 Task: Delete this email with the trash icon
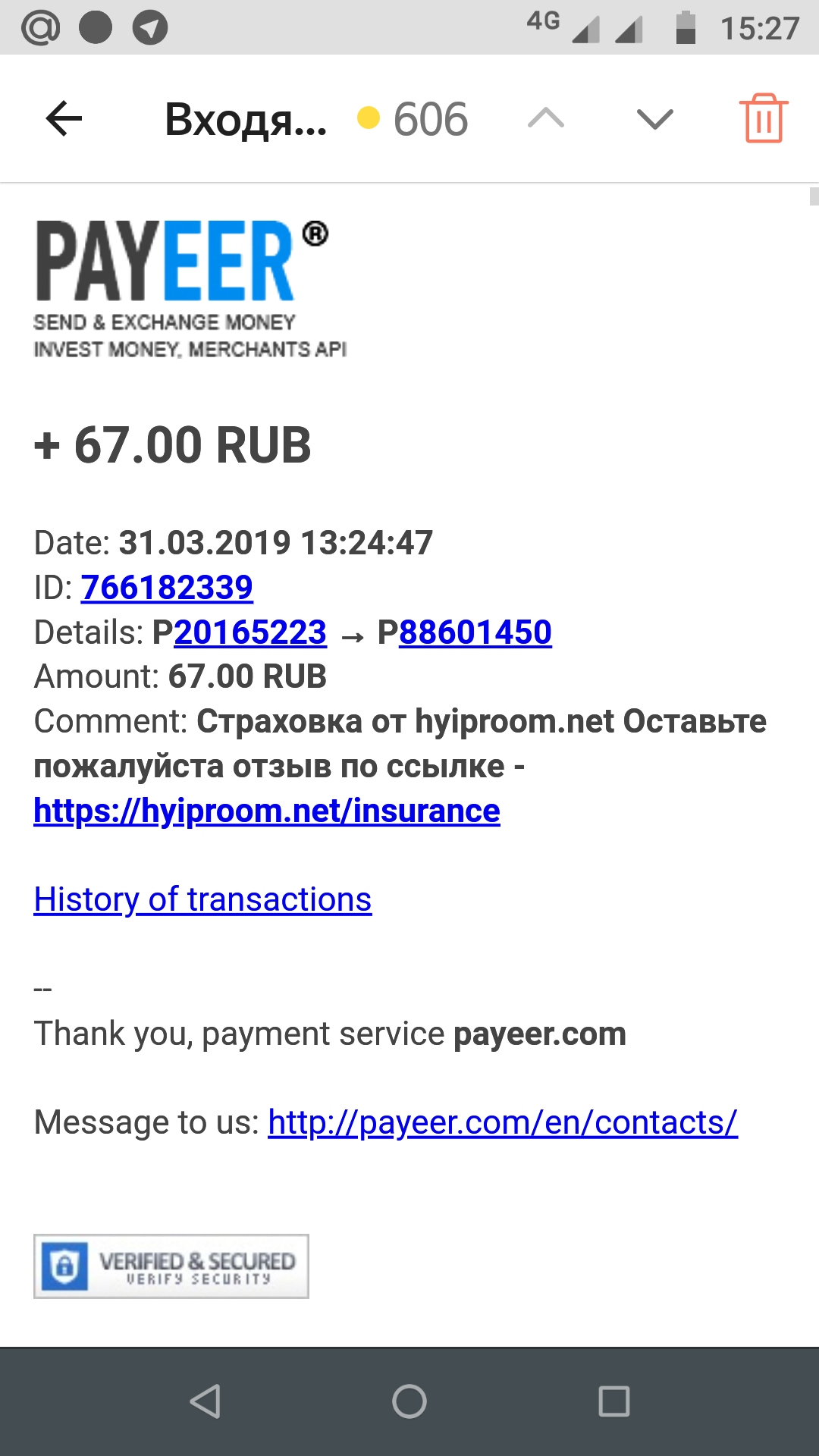[x=764, y=118]
